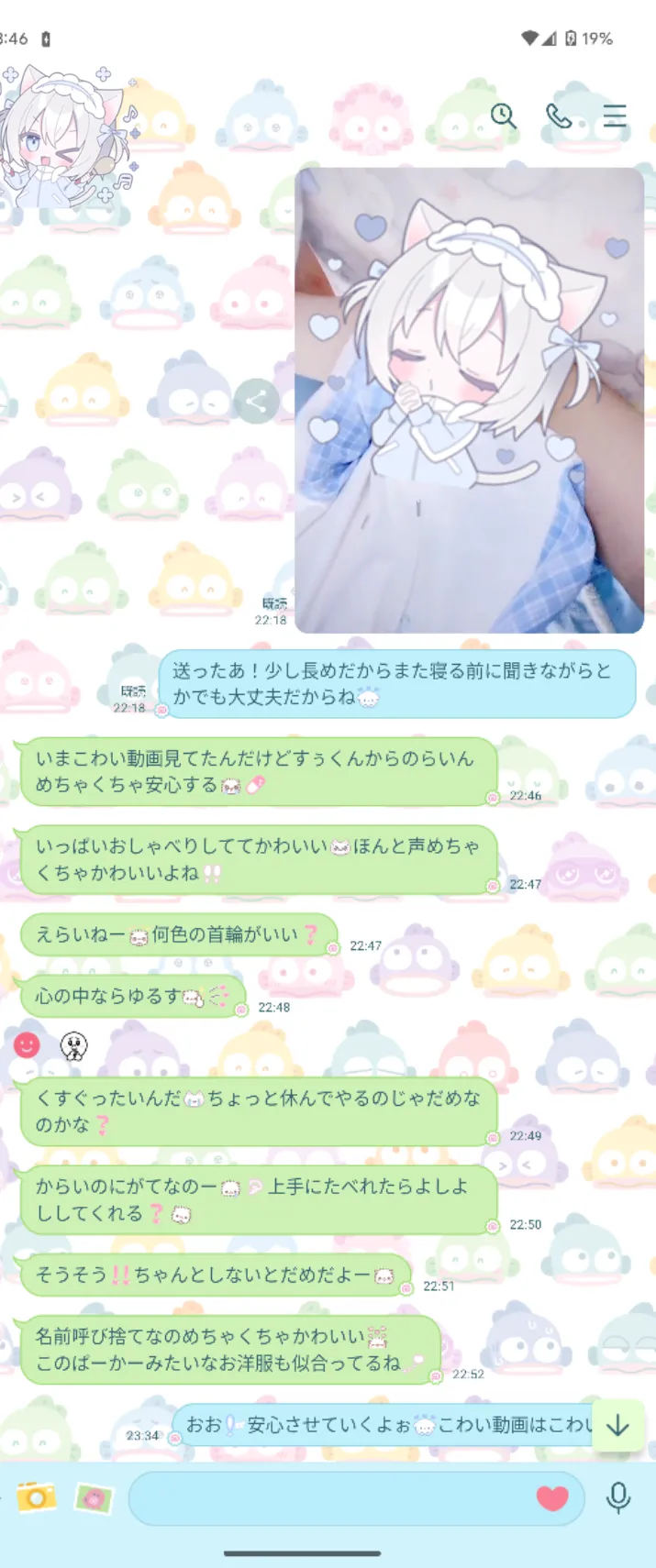Search within this chat
This screenshot has width=656, height=1568.
503,116
